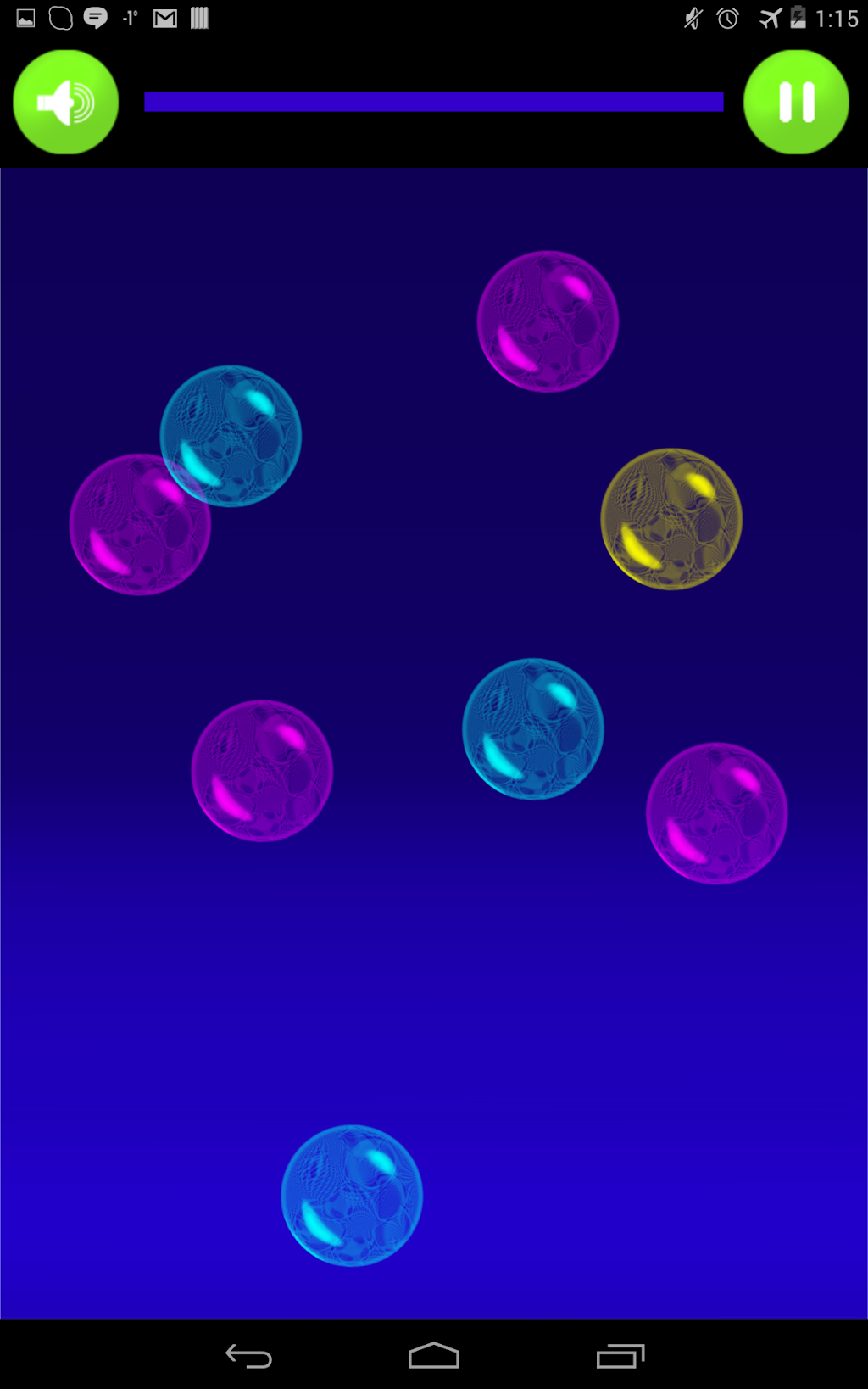This screenshot has width=868, height=1389.
Task: Pop the darker blue bubble
Action: [x=352, y=1196]
